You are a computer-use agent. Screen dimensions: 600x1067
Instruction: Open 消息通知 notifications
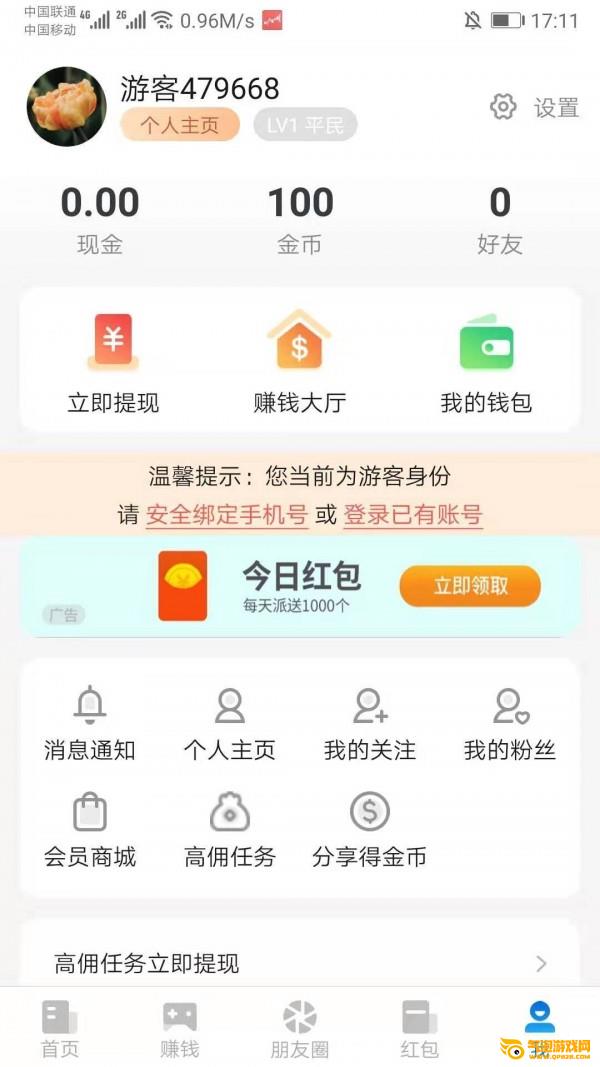click(x=90, y=725)
